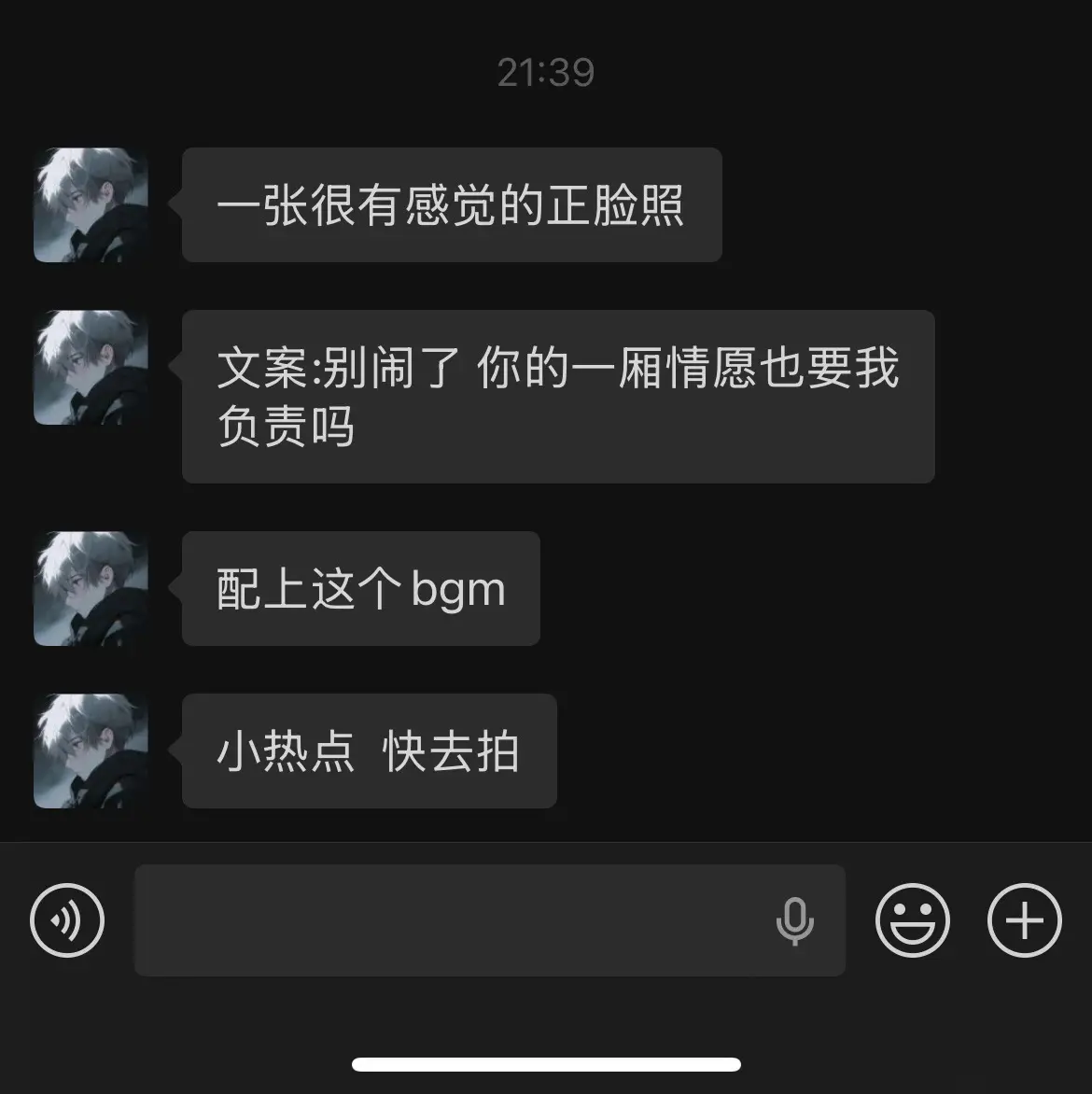This screenshot has height=1094, width=1092.
Task: Open the sender's profile picture avatar
Action: click(91, 204)
